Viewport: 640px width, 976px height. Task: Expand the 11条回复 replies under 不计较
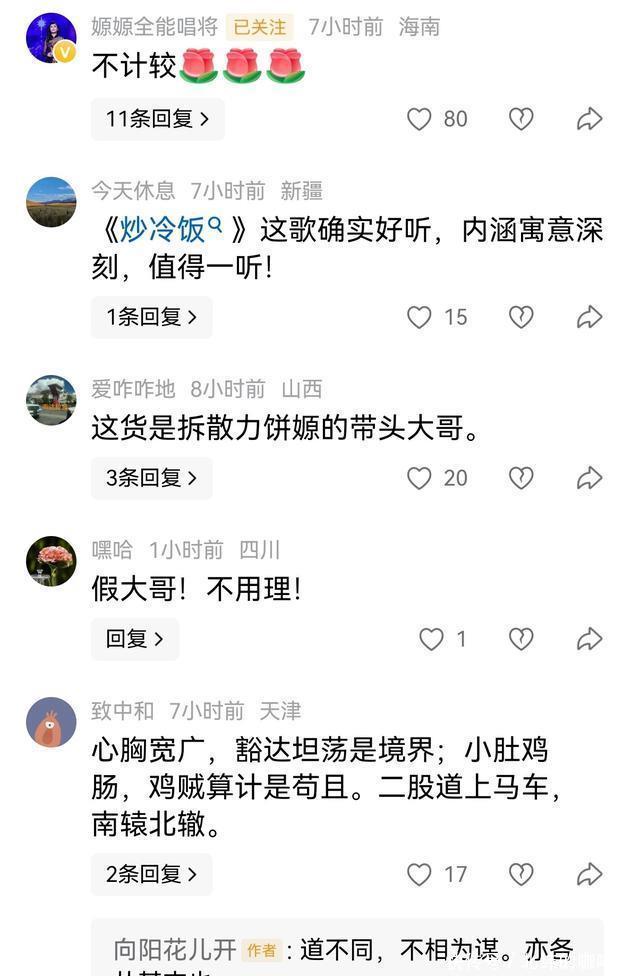click(x=157, y=119)
